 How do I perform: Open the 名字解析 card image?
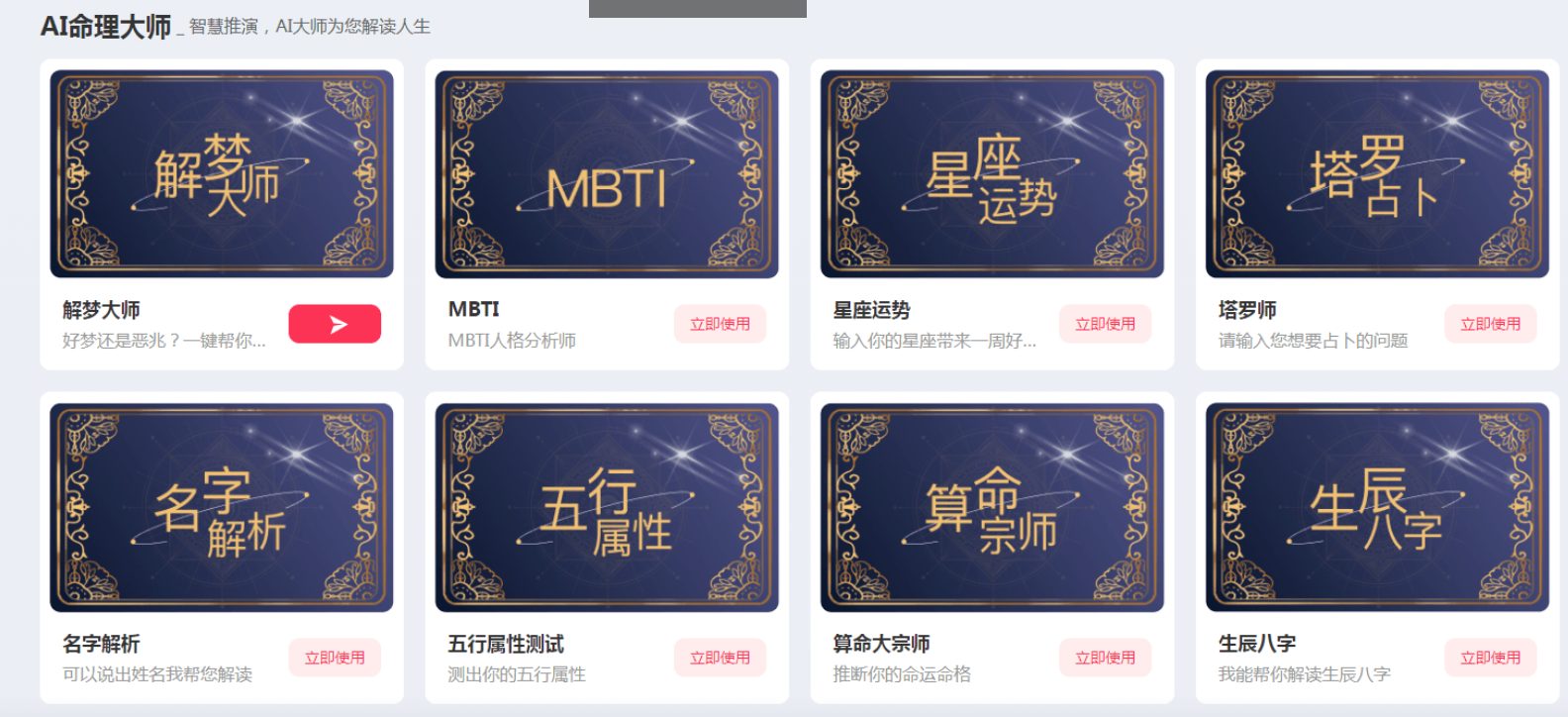[x=222, y=507]
